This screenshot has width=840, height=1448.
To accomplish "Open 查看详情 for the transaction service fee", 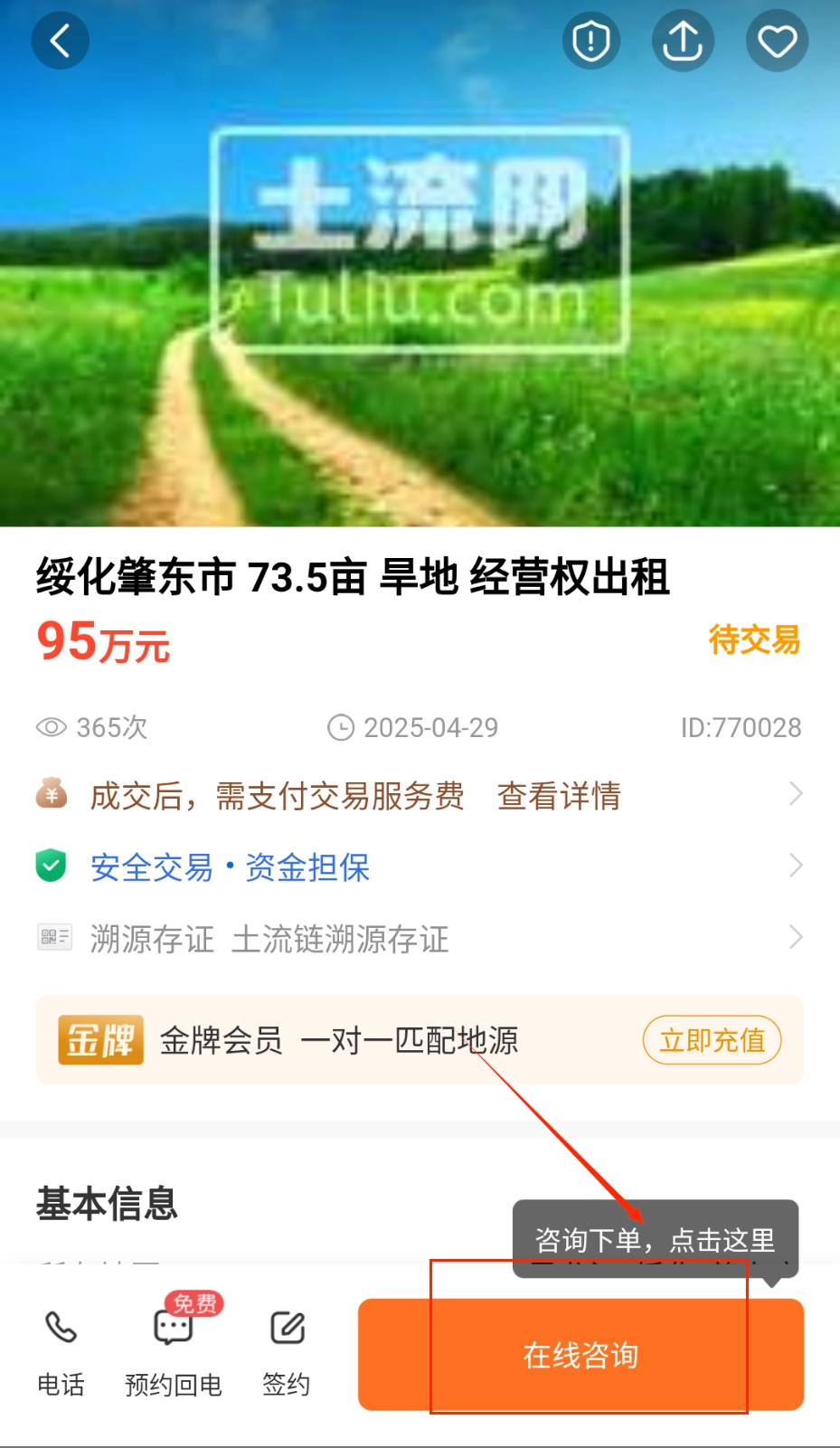I will click(559, 796).
